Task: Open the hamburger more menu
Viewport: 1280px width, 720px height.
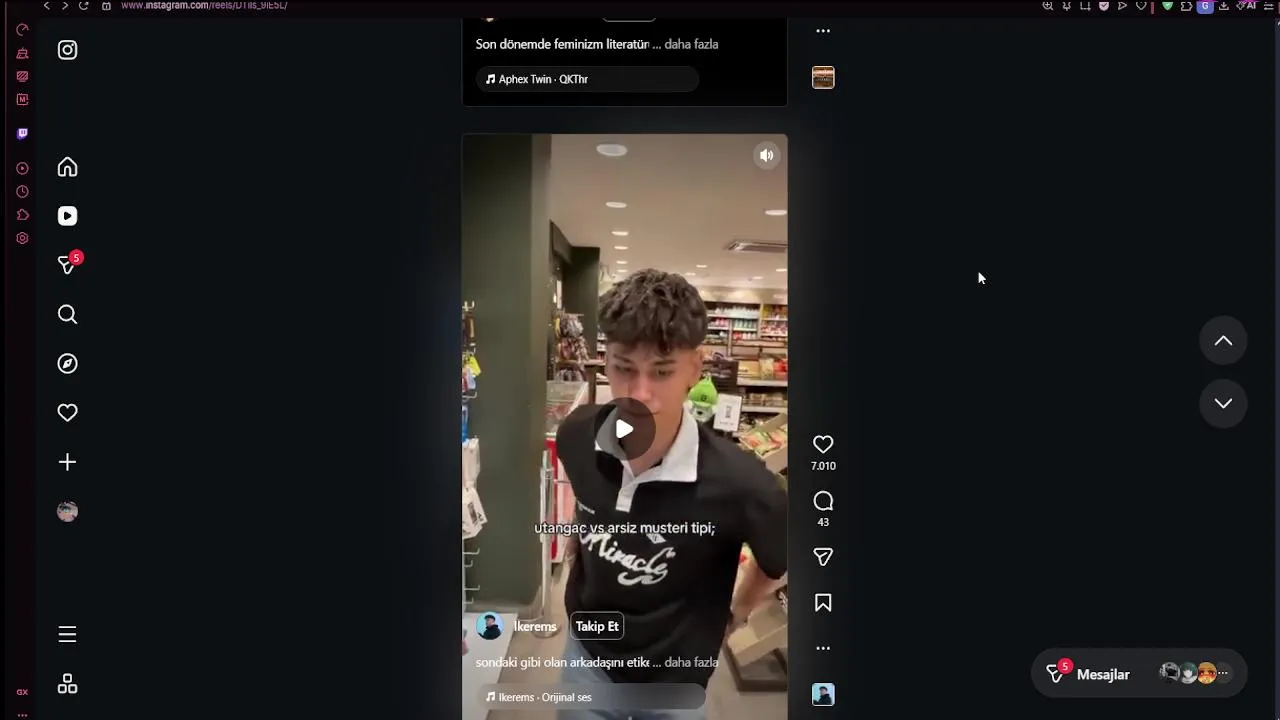Action: (x=67, y=634)
